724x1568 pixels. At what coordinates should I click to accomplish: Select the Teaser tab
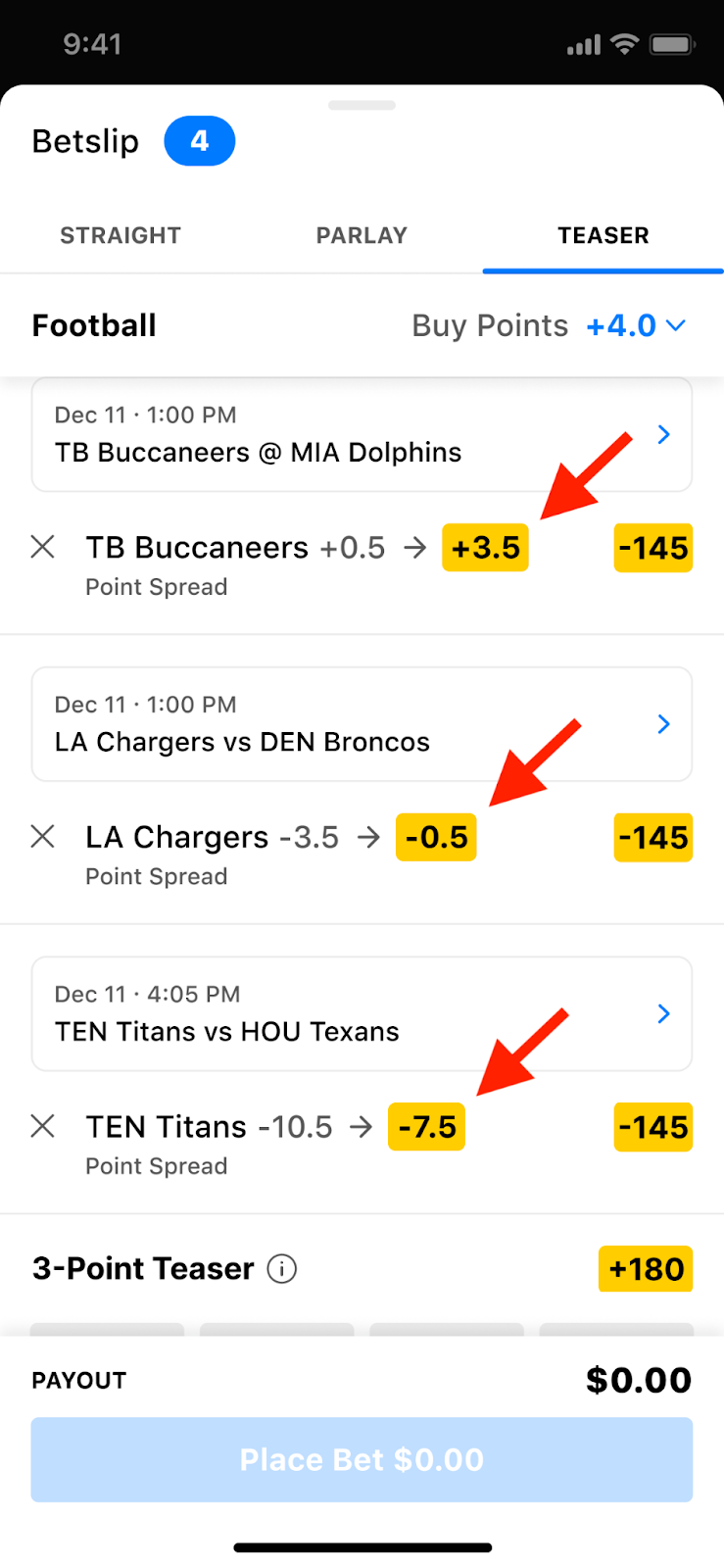(603, 235)
